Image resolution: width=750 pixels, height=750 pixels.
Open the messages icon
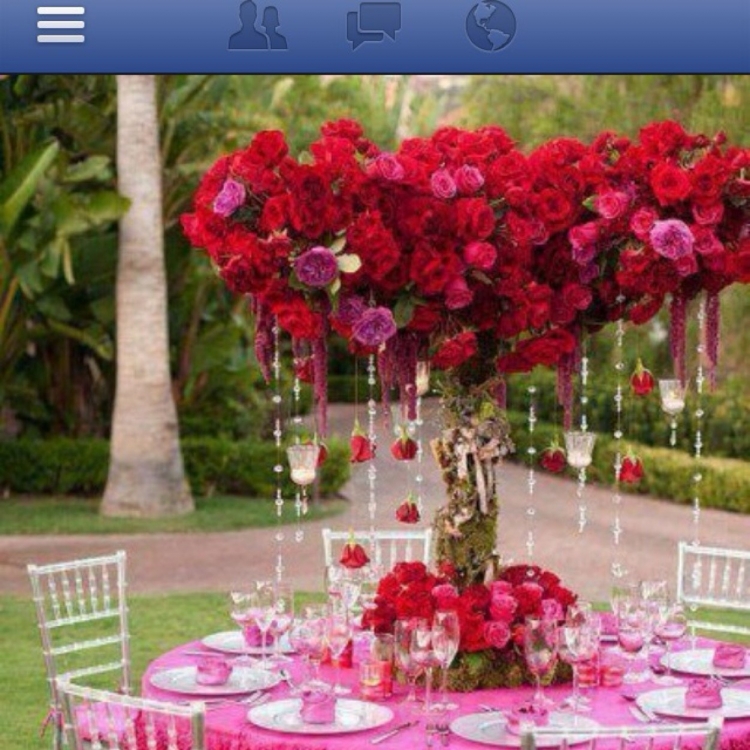point(374,25)
